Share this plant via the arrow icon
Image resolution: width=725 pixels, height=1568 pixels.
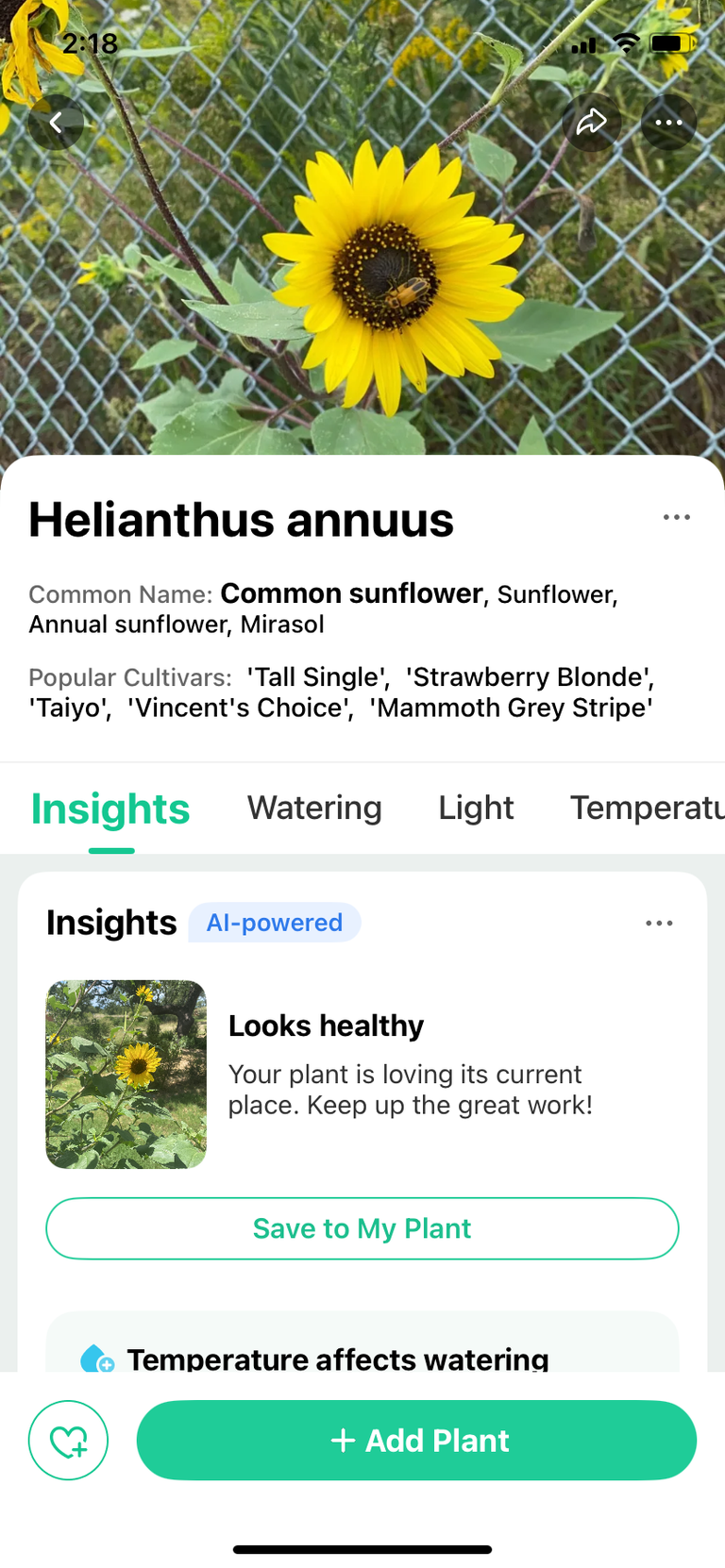[x=592, y=122]
